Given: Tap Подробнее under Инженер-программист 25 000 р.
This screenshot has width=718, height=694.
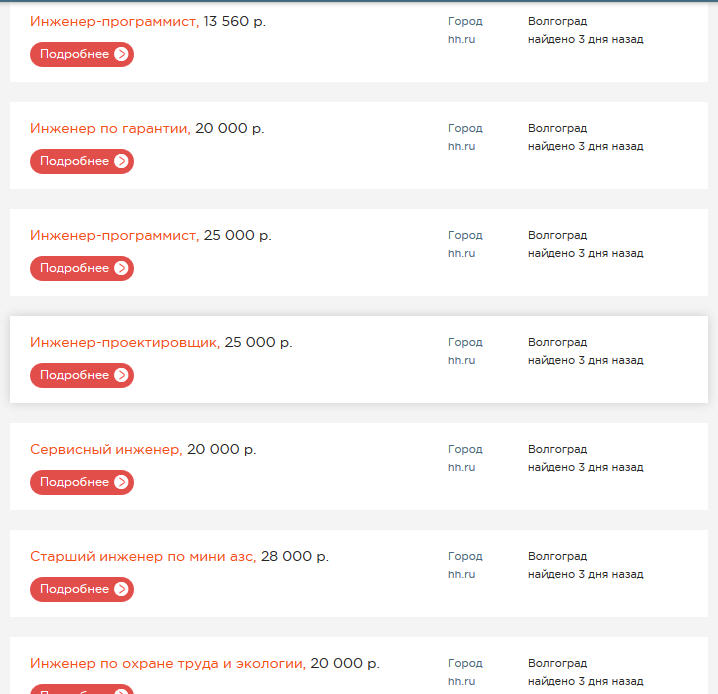Looking at the screenshot, I should [x=81, y=268].
